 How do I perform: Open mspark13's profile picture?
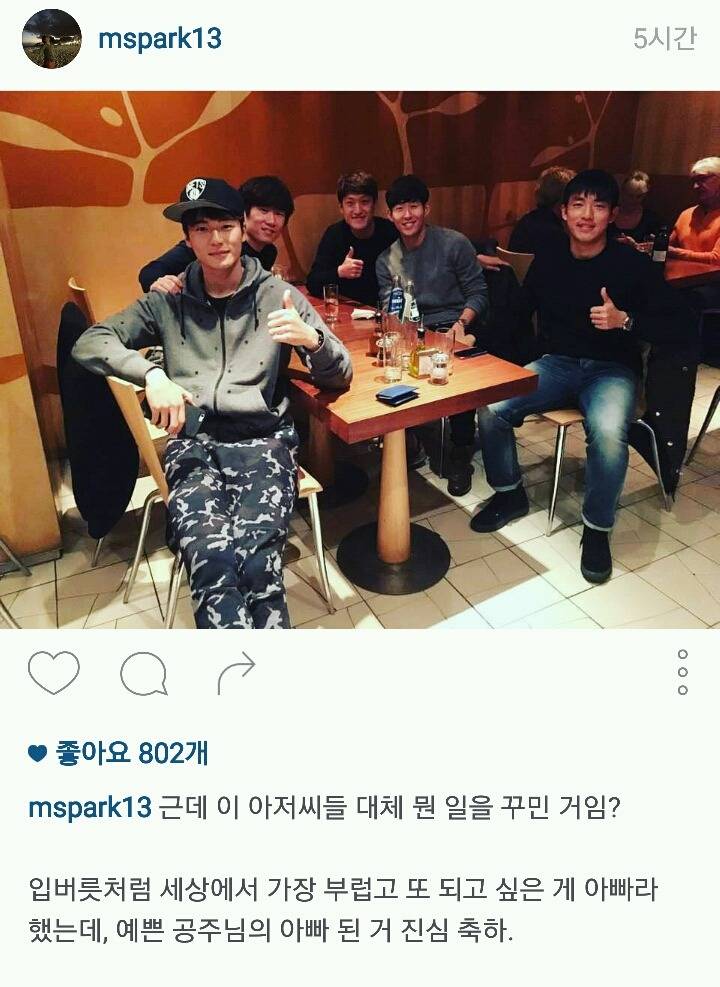[x=52, y=39]
